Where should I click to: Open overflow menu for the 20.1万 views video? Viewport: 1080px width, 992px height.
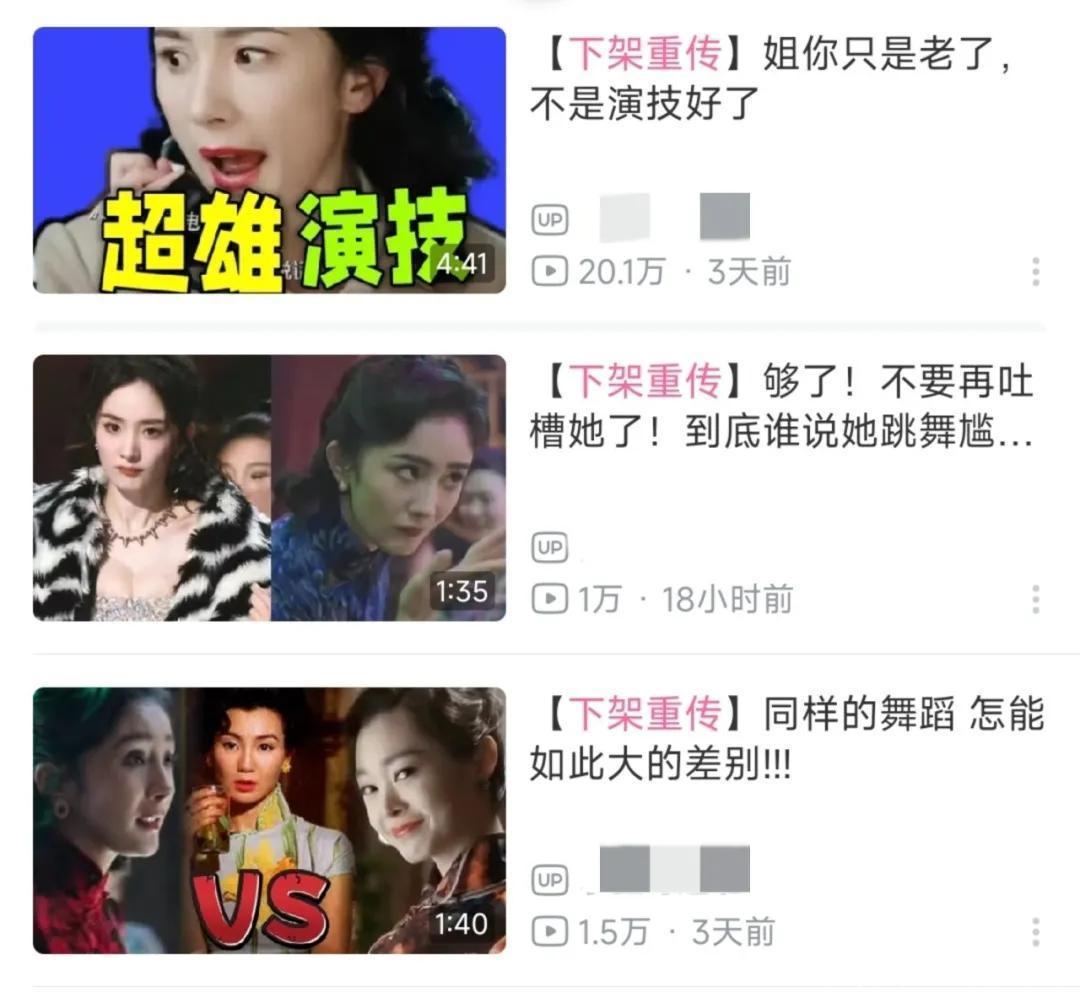point(1036,271)
